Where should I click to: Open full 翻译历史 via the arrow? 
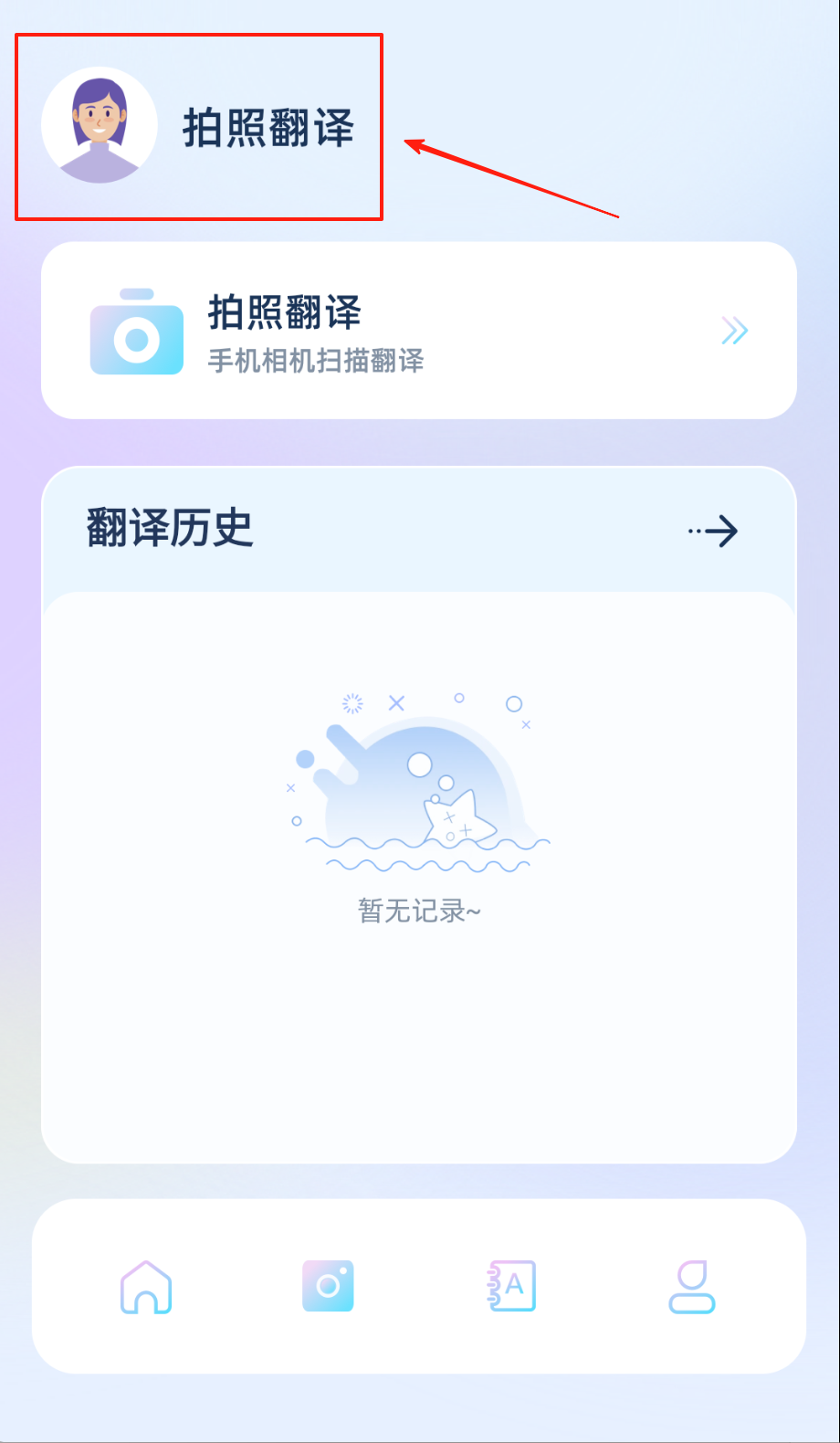pyautogui.click(x=714, y=531)
